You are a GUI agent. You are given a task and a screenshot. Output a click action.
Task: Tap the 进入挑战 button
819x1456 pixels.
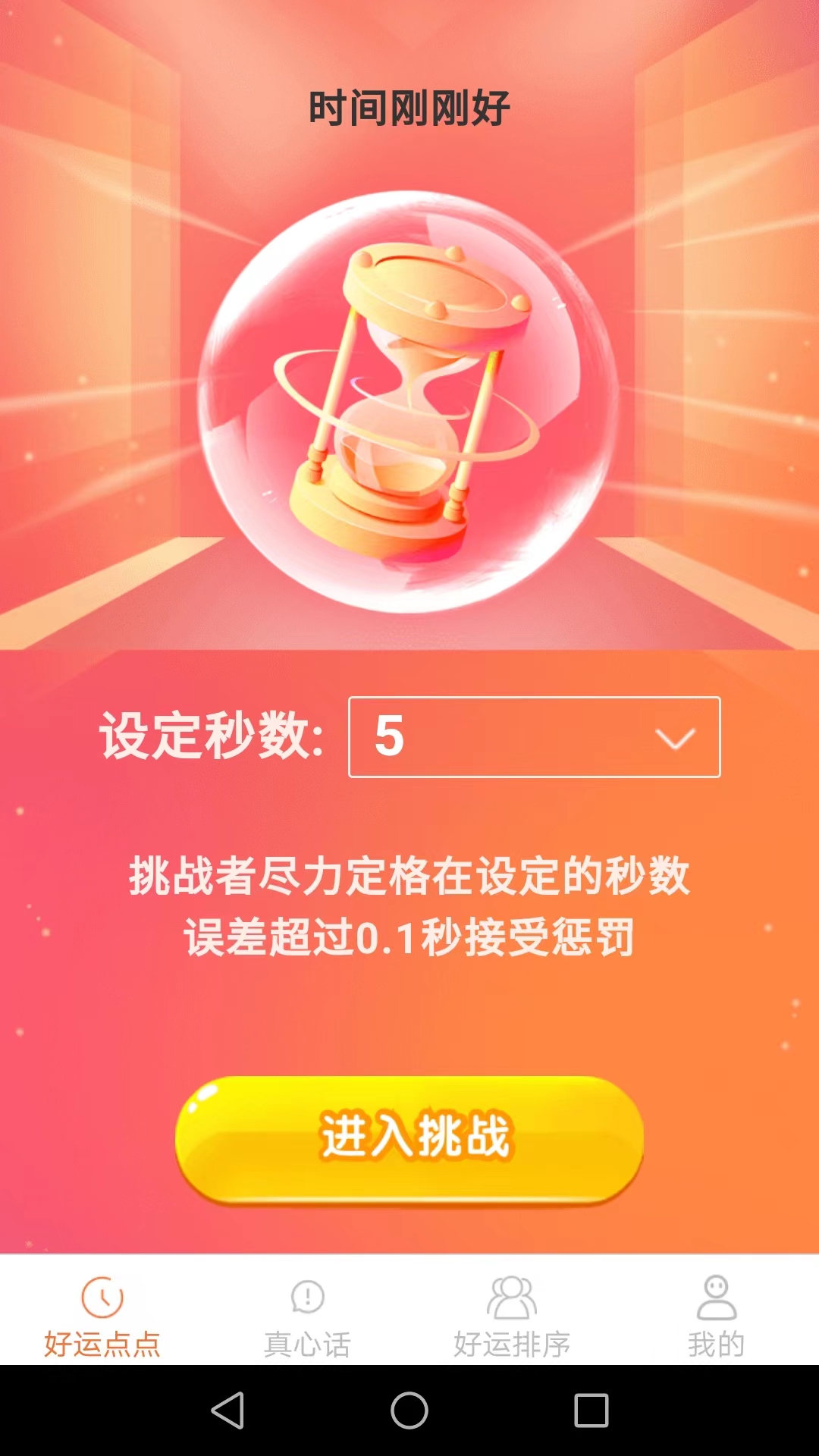409,1137
